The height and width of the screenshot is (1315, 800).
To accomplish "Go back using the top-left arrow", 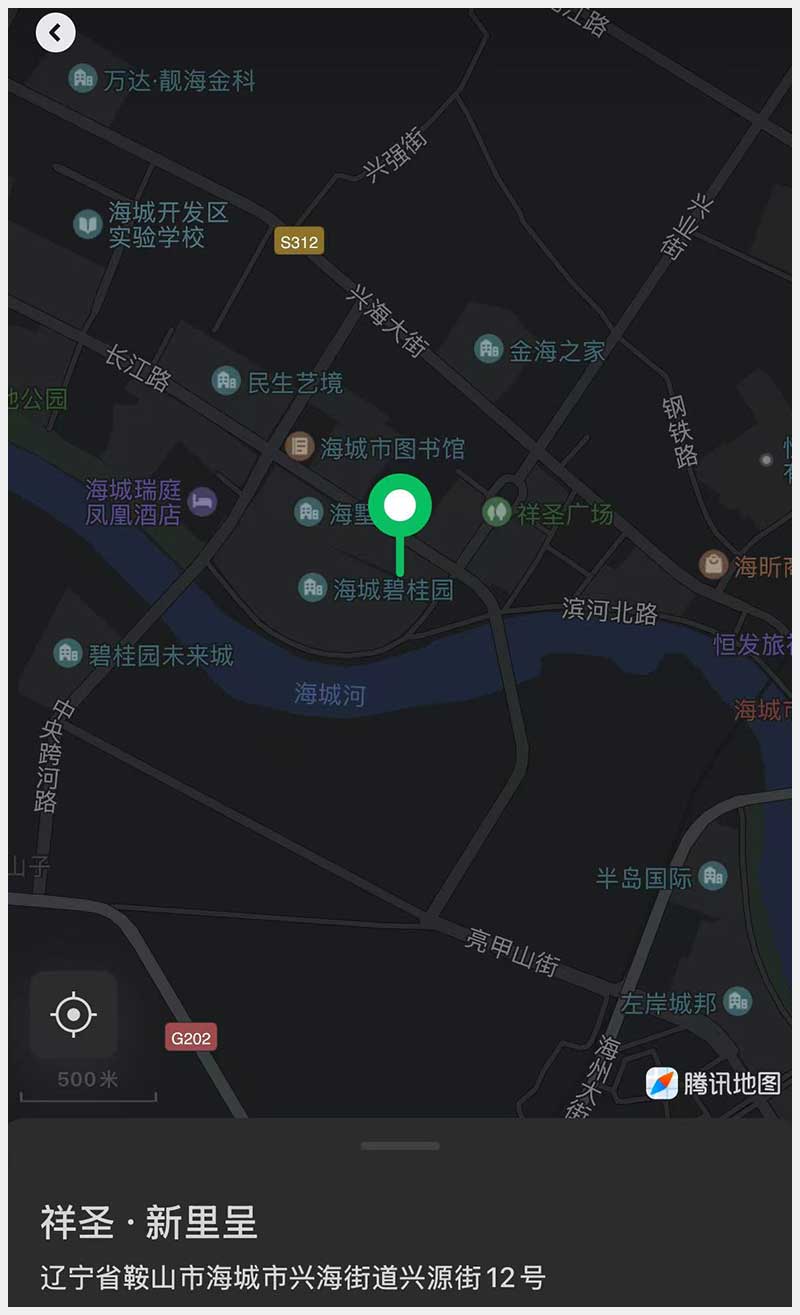I will (x=55, y=33).
